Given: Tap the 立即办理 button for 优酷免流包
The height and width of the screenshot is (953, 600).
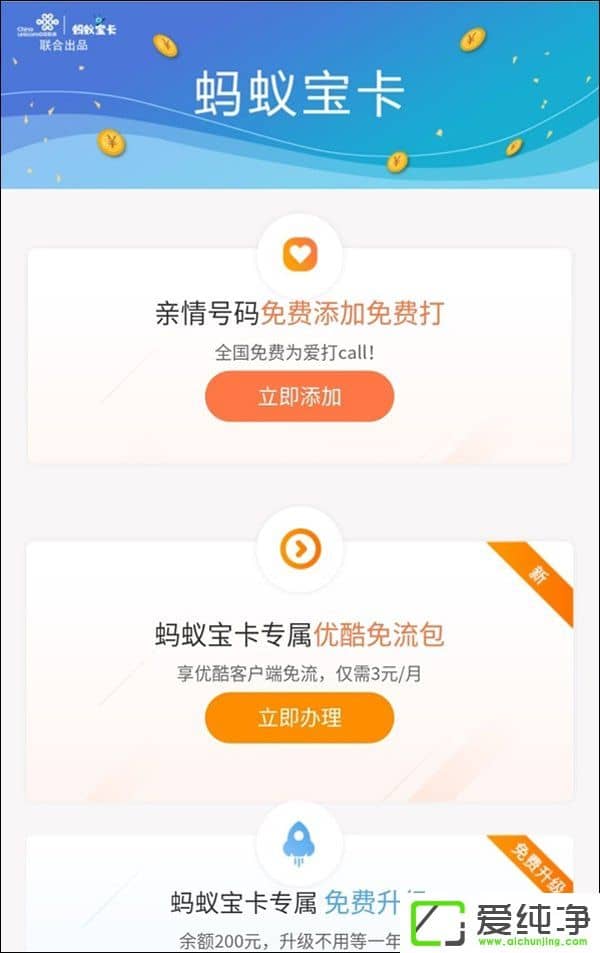Looking at the screenshot, I should pos(299,717).
